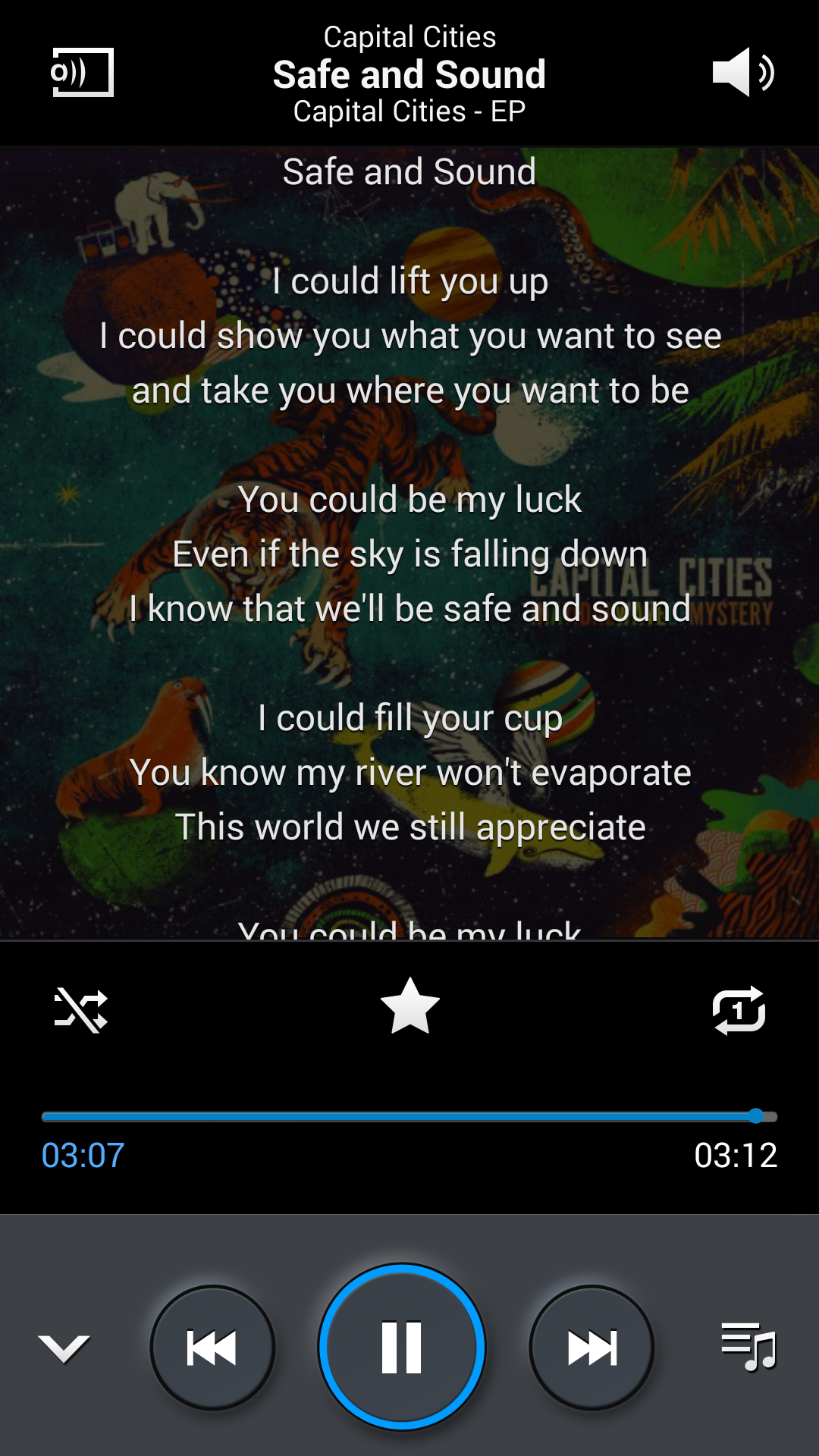Collapse the player with the down chevron
The image size is (819, 1456).
pyautogui.click(x=64, y=1348)
